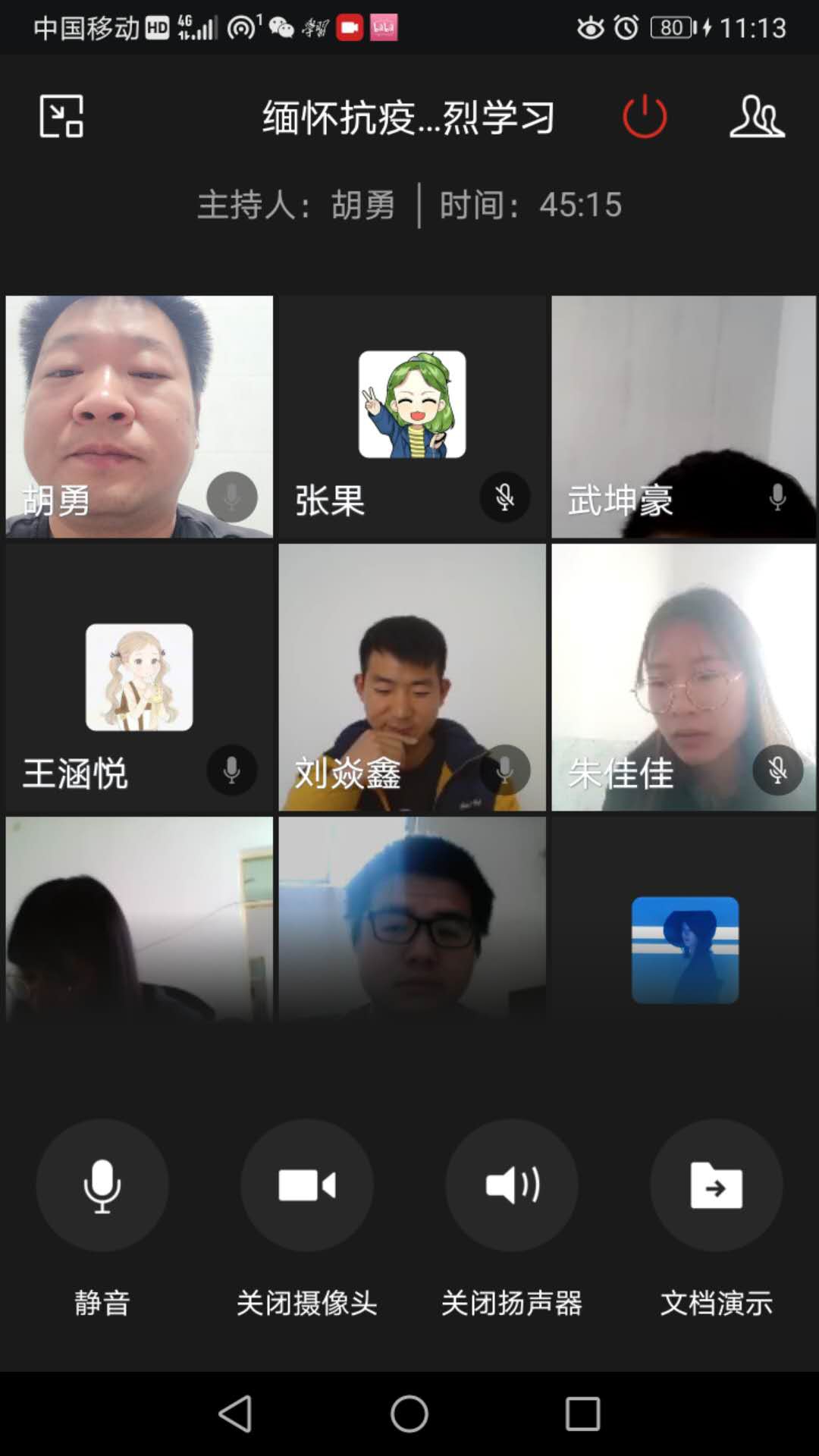Open 武坤豪's video tile
The height and width of the screenshot is (1456, 819).
pyautogui.click(x=683, y=416)
